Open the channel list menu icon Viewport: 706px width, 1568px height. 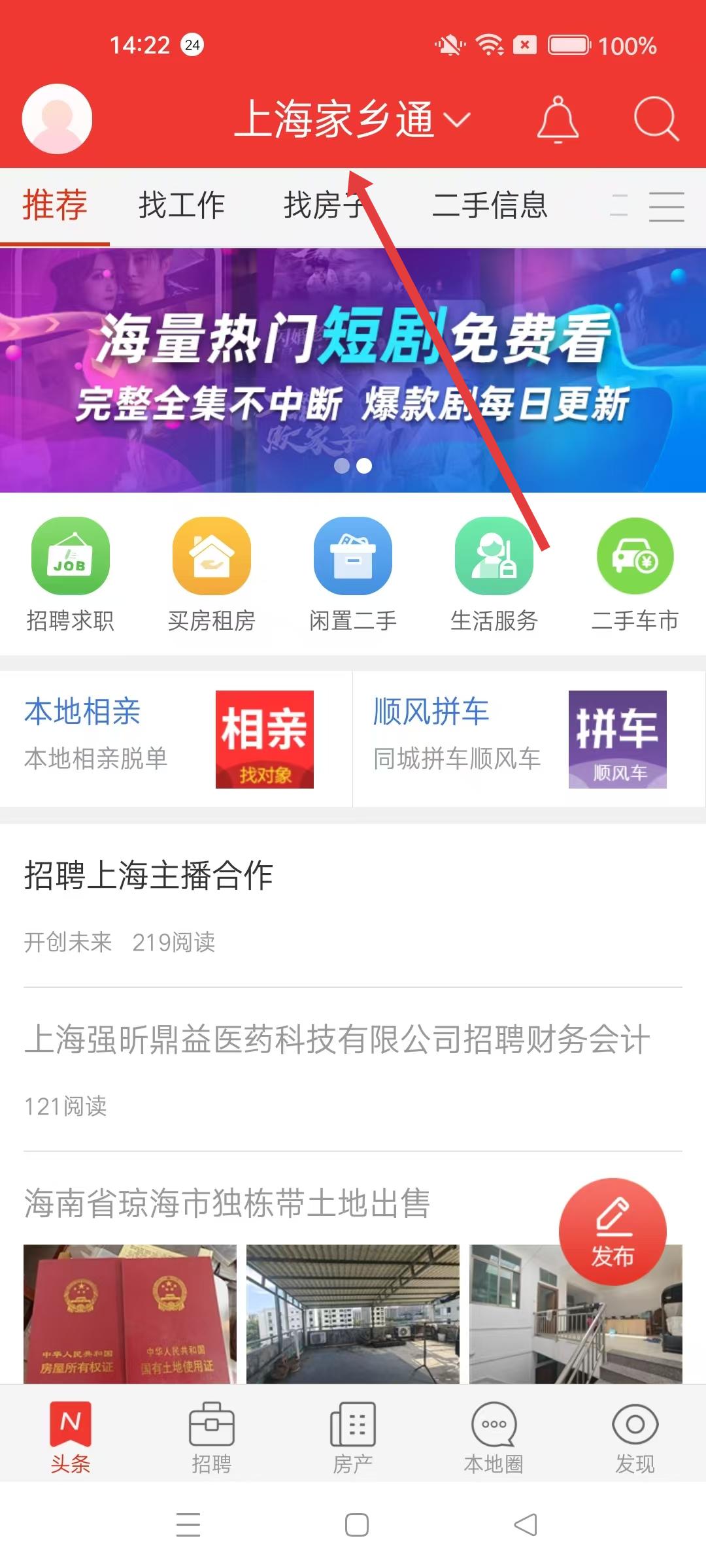(666, 206)
